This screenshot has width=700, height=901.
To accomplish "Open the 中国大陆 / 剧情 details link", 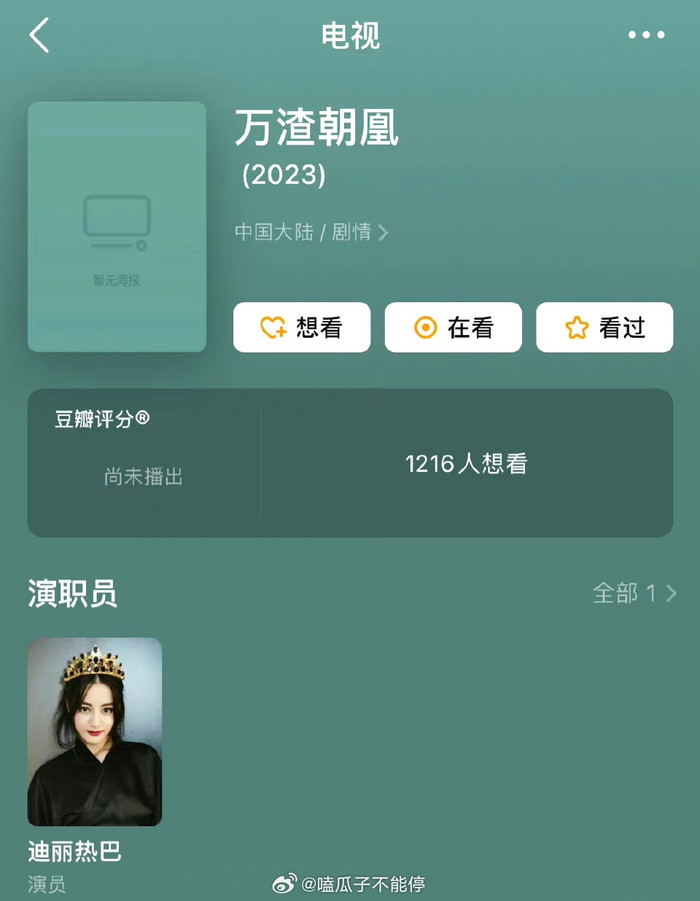I will (311, 232).
